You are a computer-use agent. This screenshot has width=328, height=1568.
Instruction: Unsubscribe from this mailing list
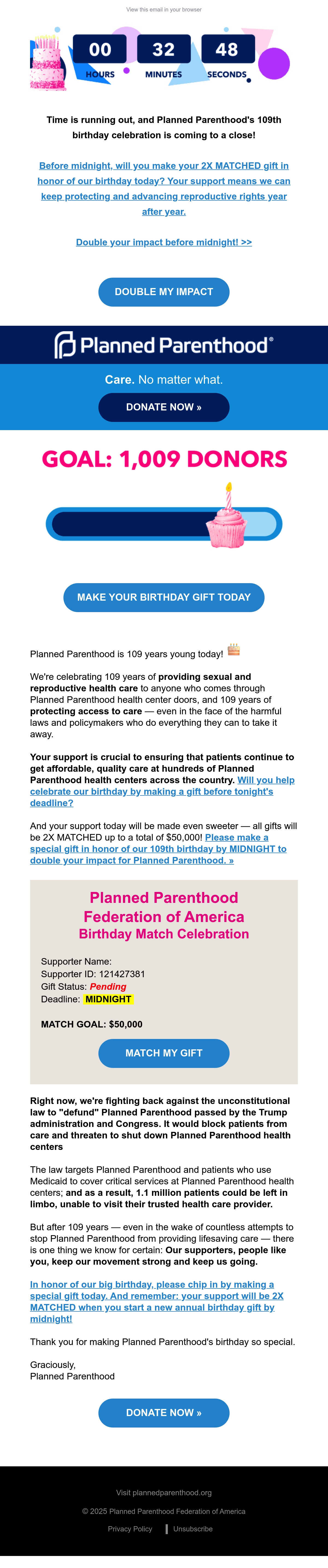[193, 1529]
